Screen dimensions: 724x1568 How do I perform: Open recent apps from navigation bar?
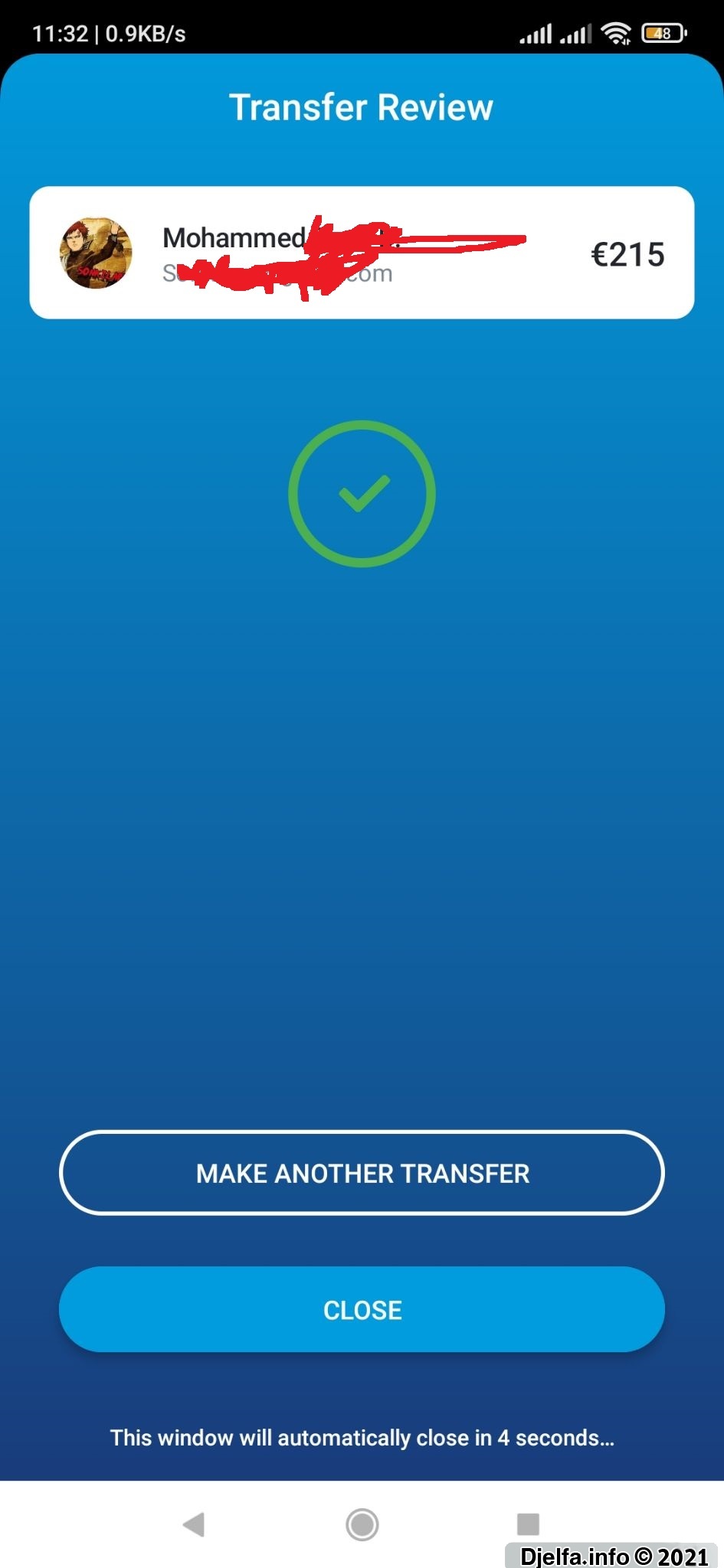pos(528,1524)
